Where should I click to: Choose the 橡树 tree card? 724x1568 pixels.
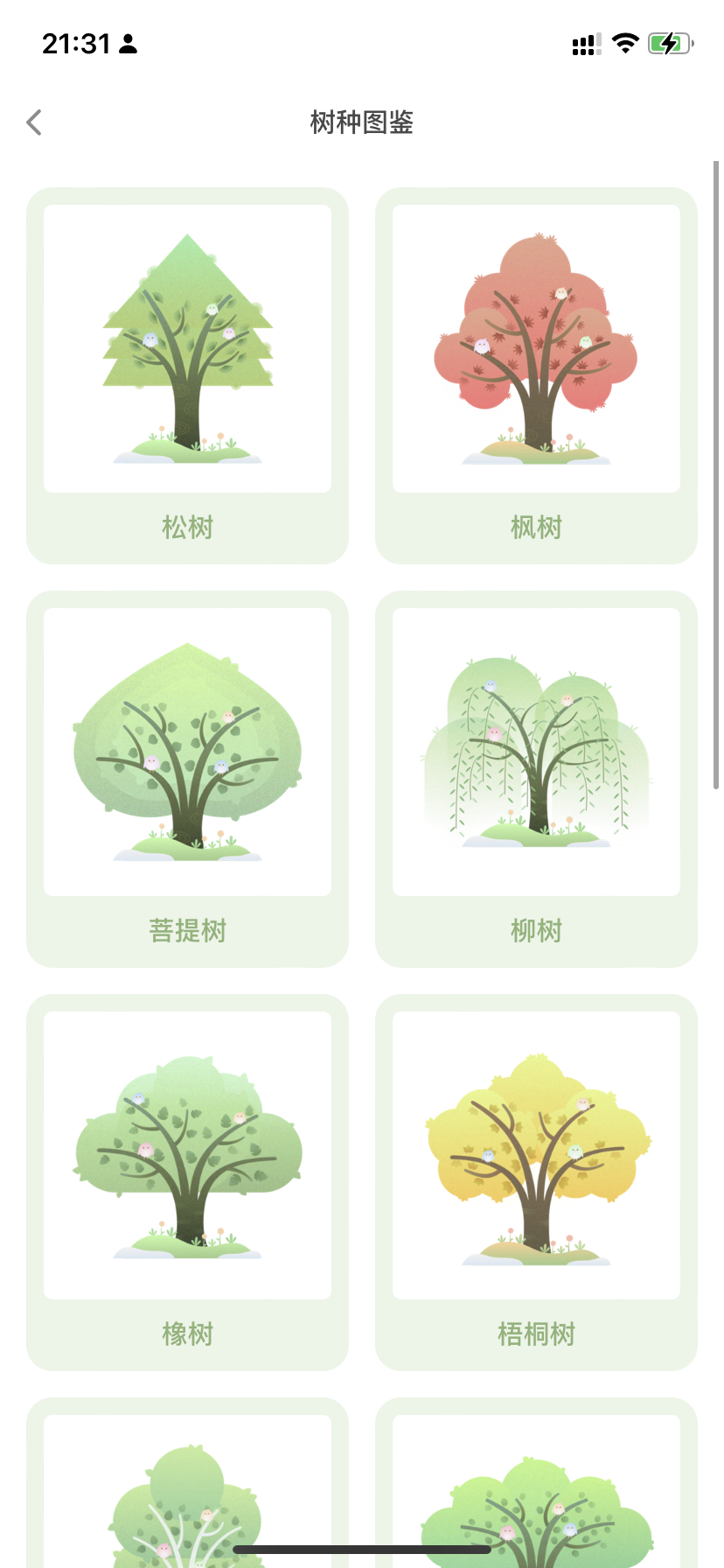[x=187, y=1181]
